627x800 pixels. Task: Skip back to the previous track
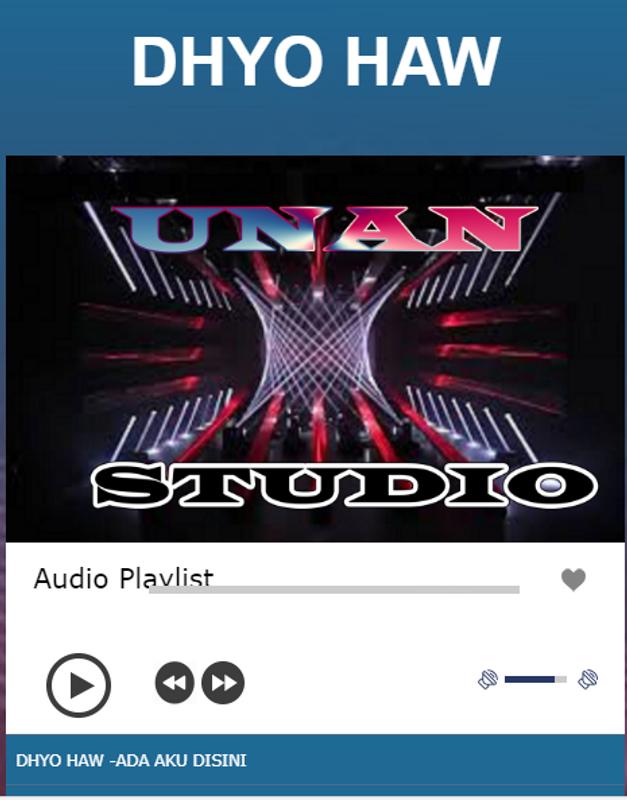click(x=175, y=683)
